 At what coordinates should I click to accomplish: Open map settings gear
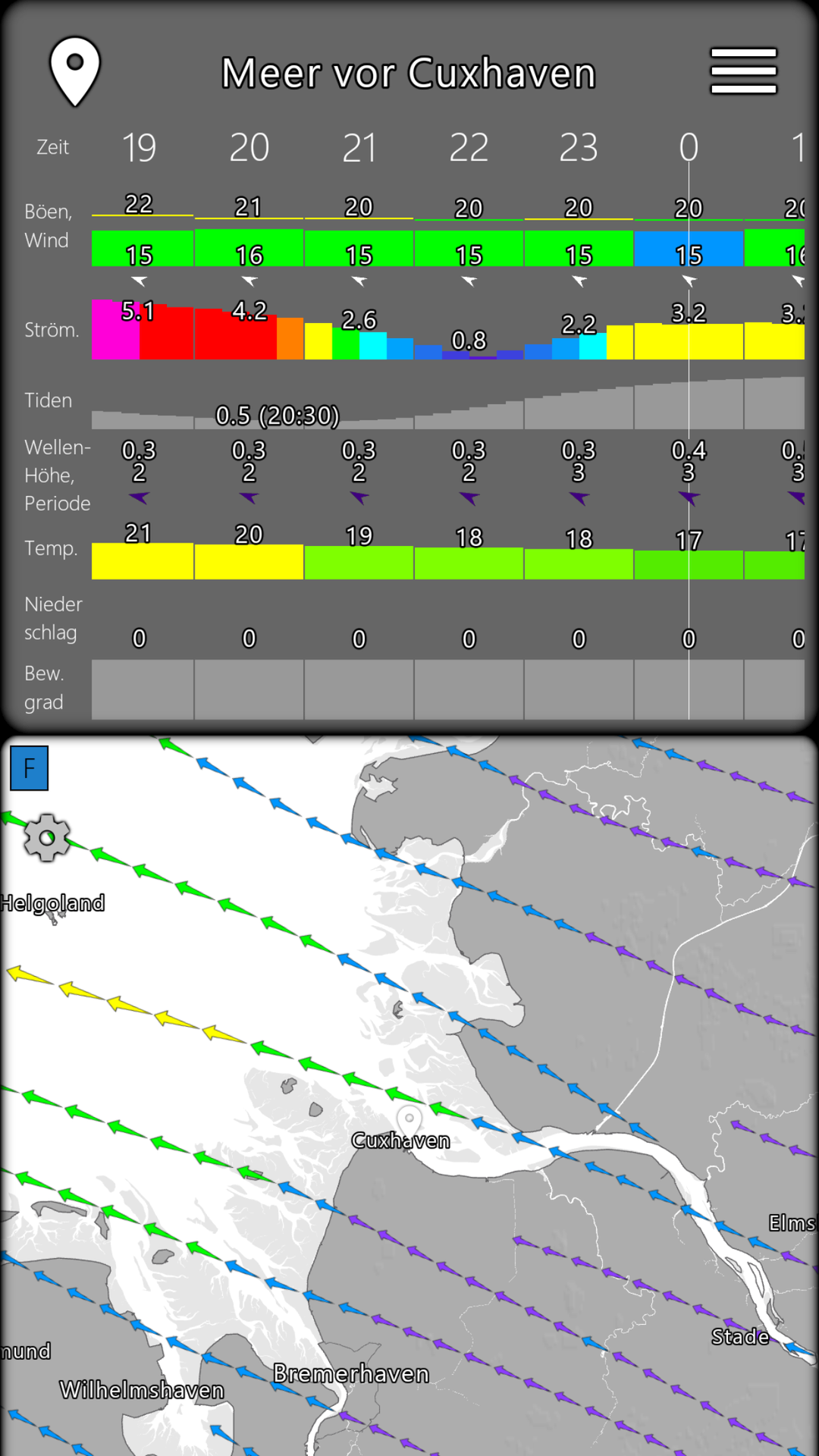click(46, 838)
